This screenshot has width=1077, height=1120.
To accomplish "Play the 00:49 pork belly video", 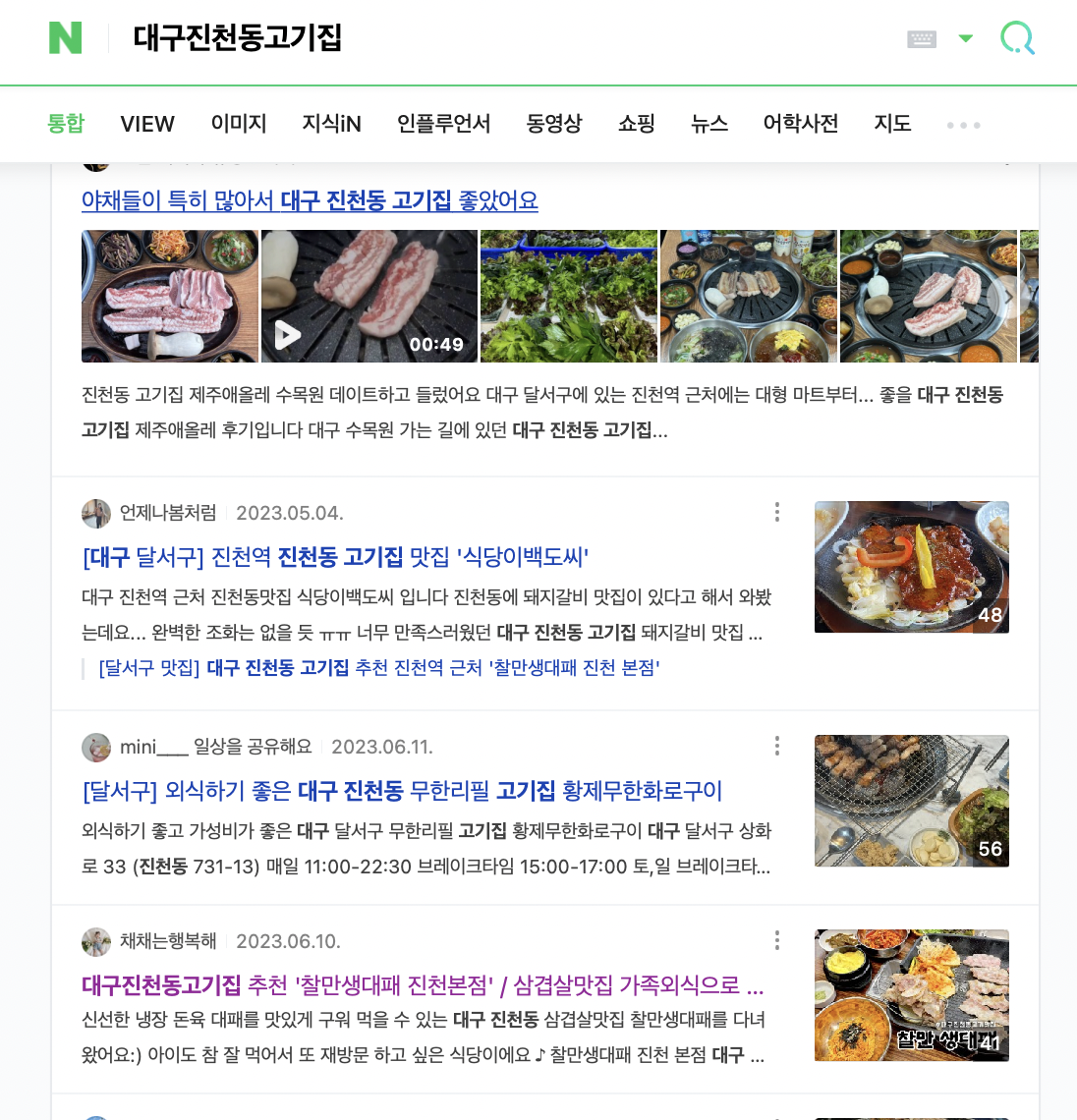I will point(368,297).
